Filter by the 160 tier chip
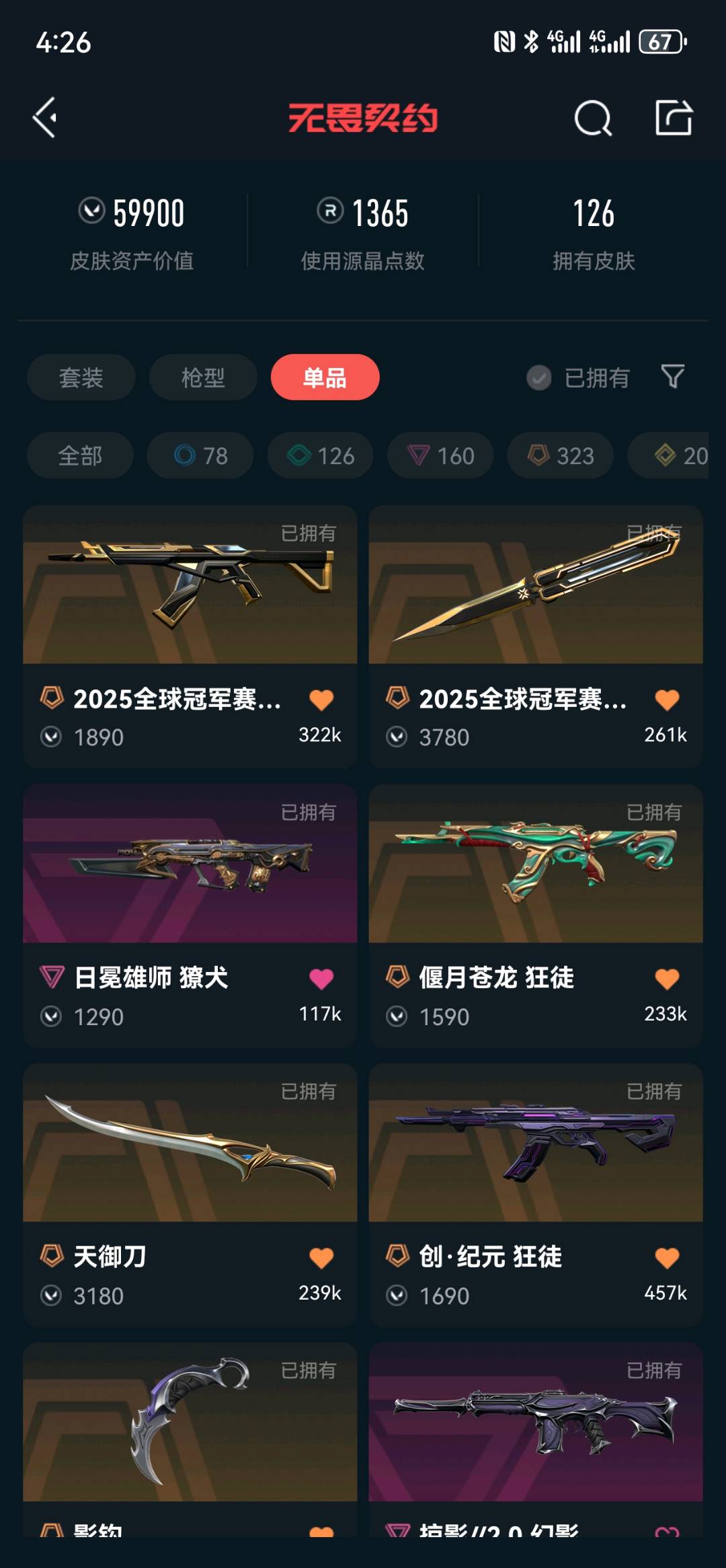Image resolution: width=726 pixels, height=1568 pixels. point(440,455)
